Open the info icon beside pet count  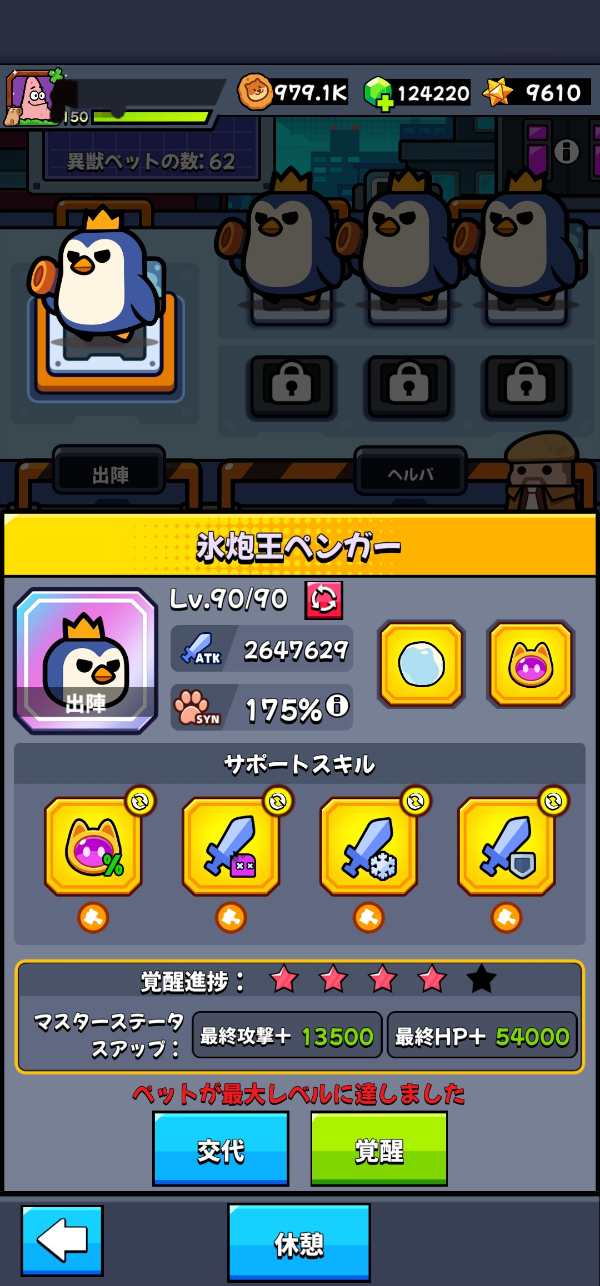567,151
